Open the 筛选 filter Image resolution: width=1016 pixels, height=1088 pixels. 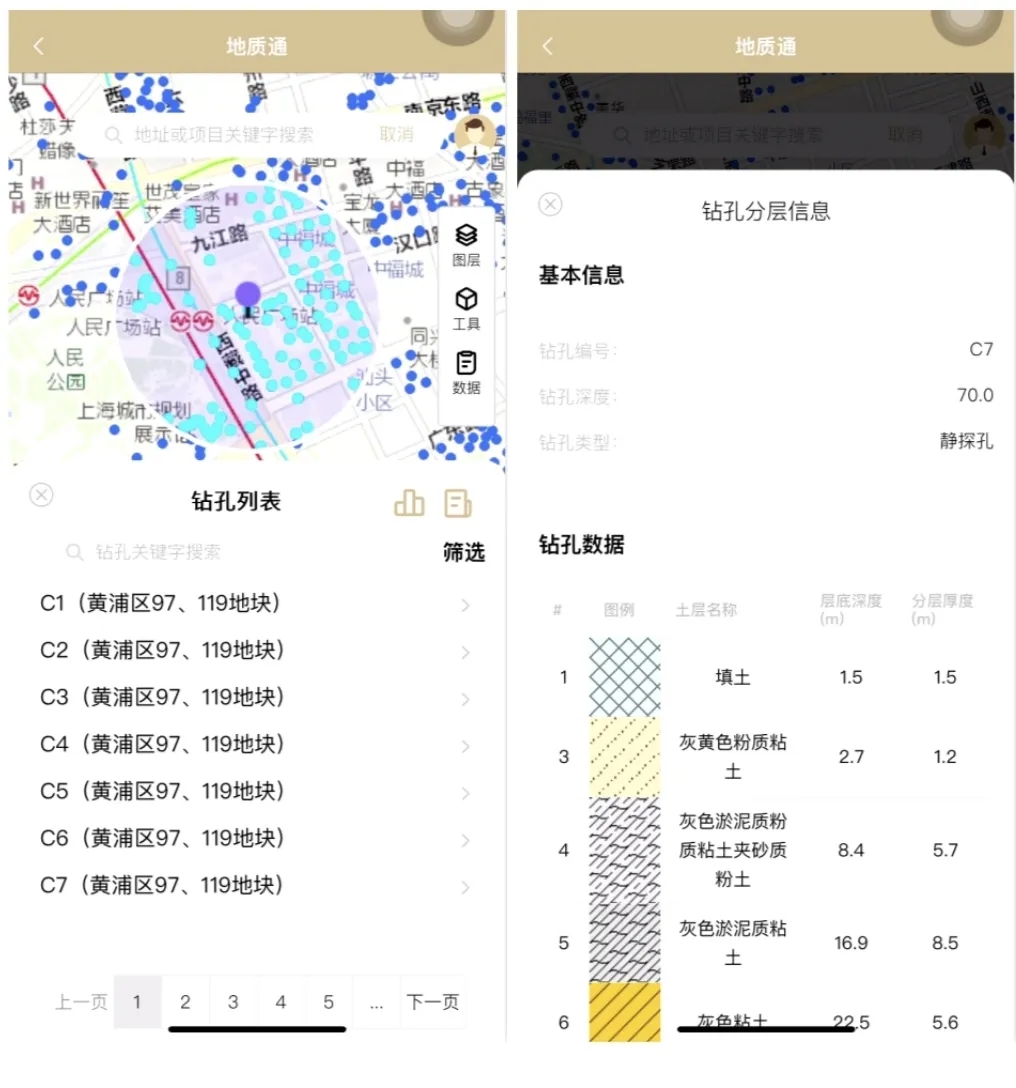click(x=464, y=553)
